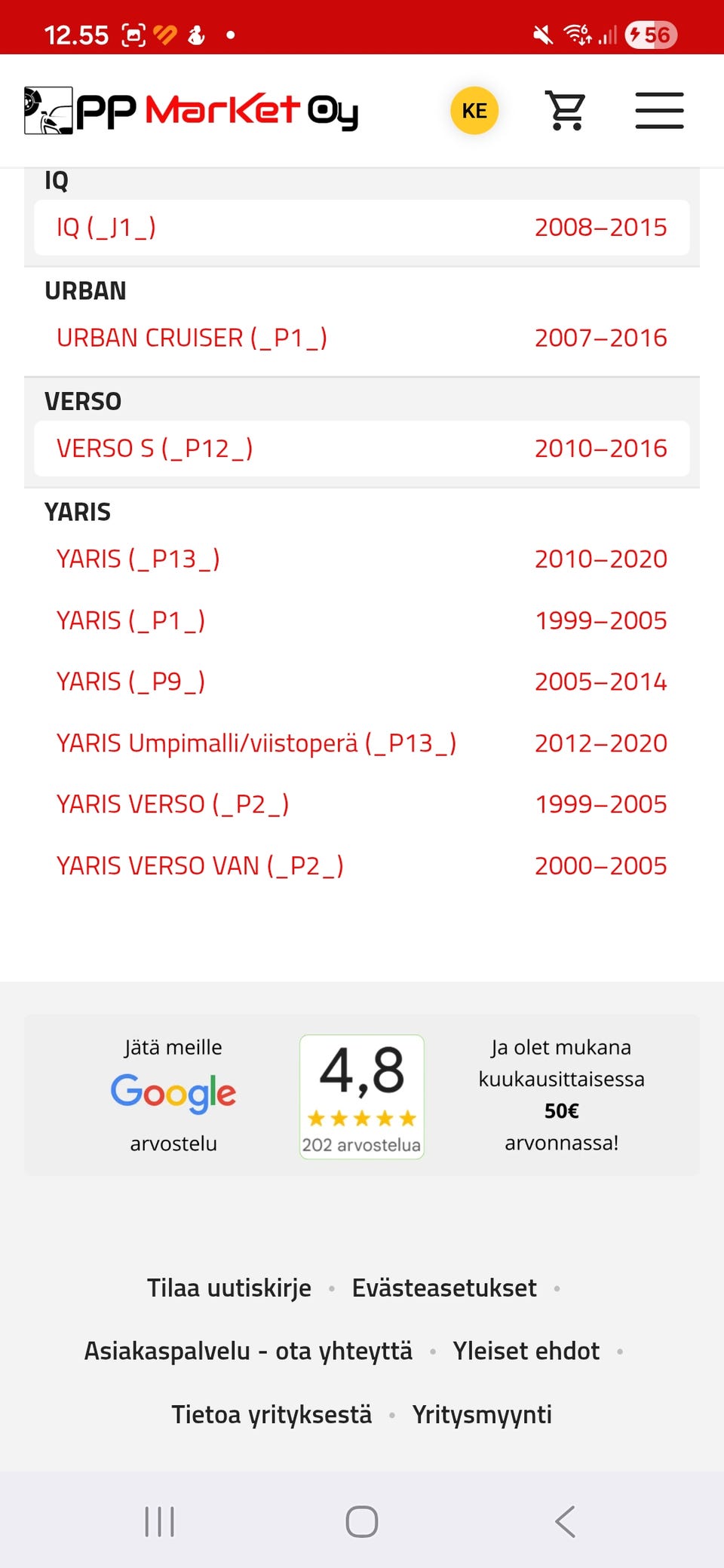
Task: Select IQ (_J1_) 2008–2015
Action: 362,227
